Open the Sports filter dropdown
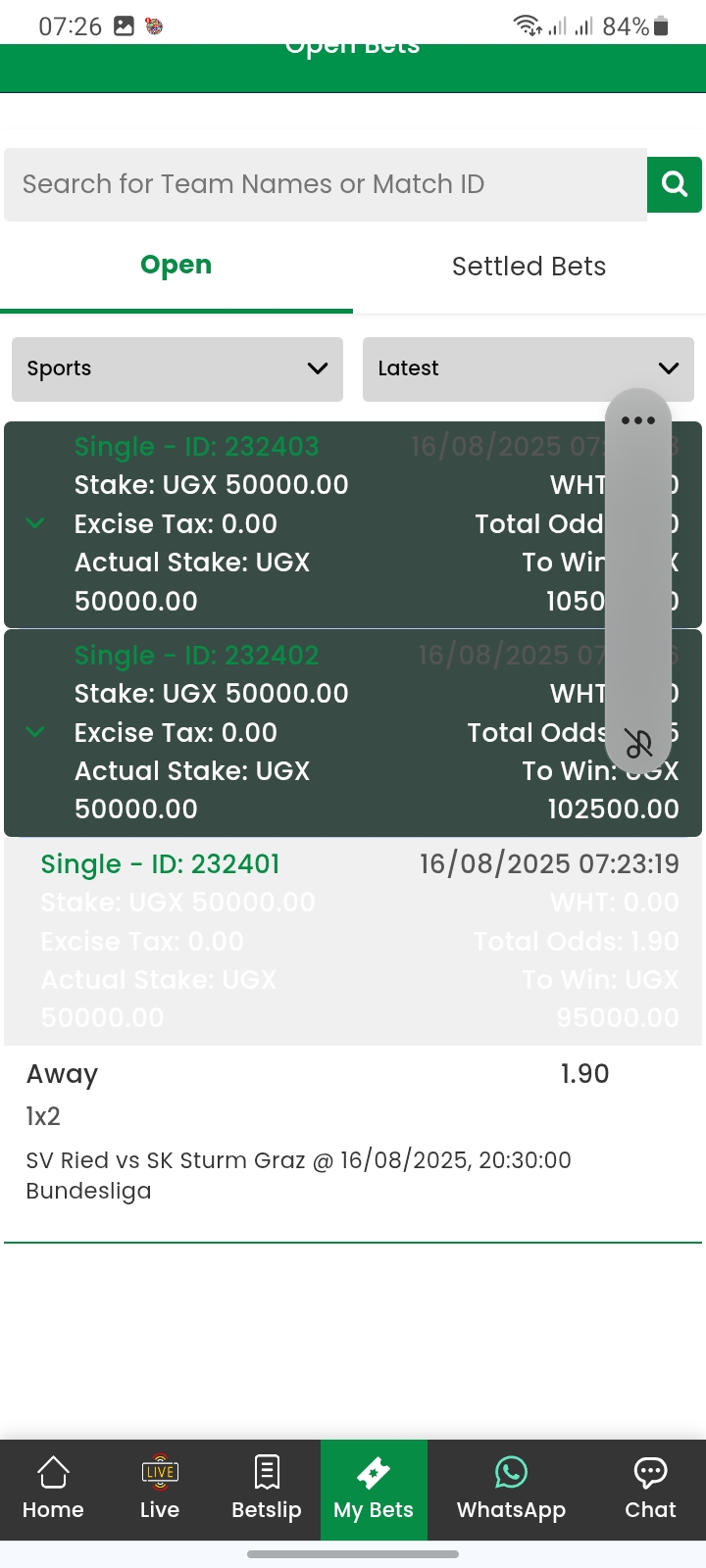Image resolution: width=706 pixels, height=1568 pixels. (x=177, y=368)
